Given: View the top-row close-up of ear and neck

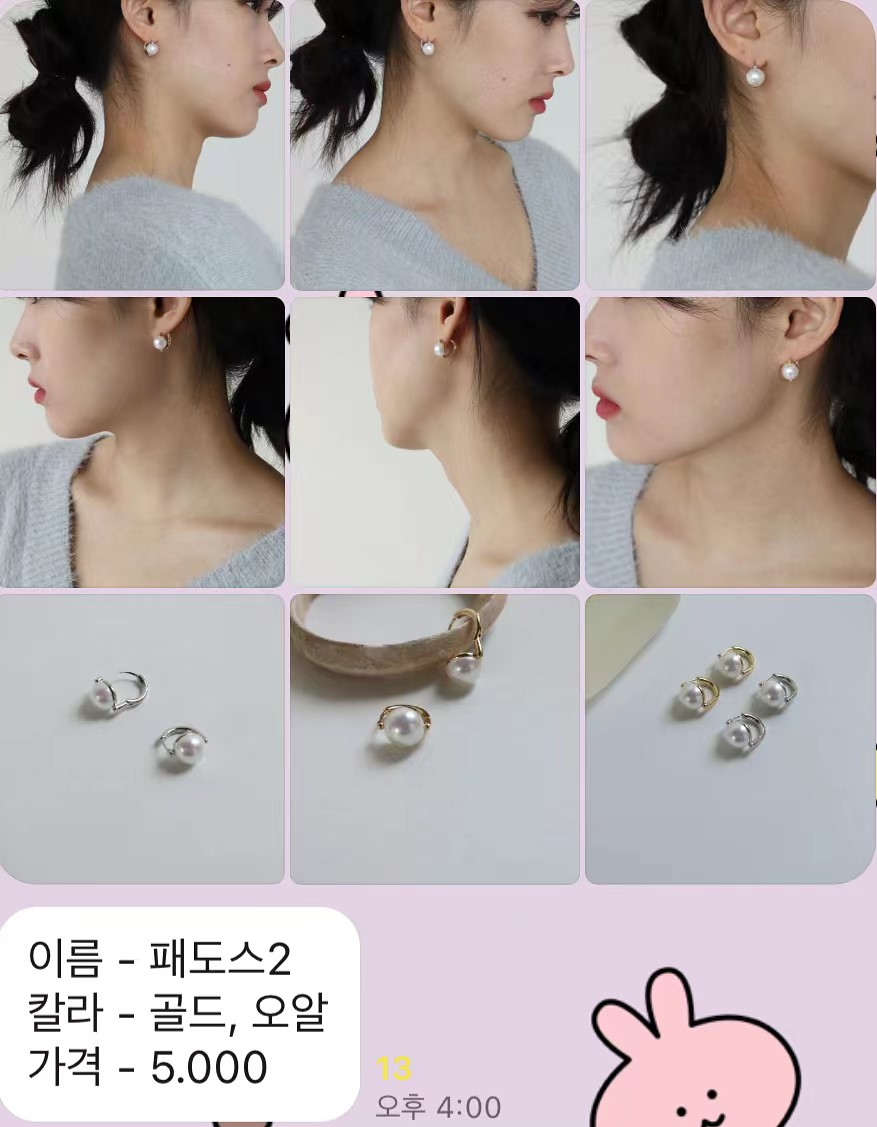Looking at the screenshot, I should (730, 145).
